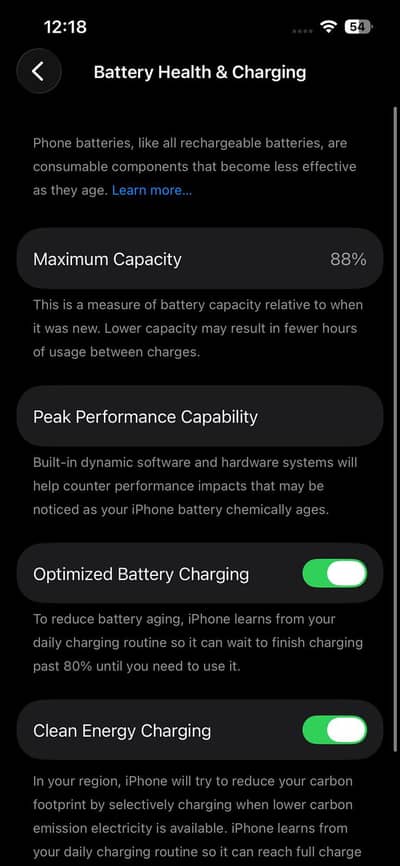Open the Learn more link
The height and width of the screenshot is (866, 400).
pos(152,191)
